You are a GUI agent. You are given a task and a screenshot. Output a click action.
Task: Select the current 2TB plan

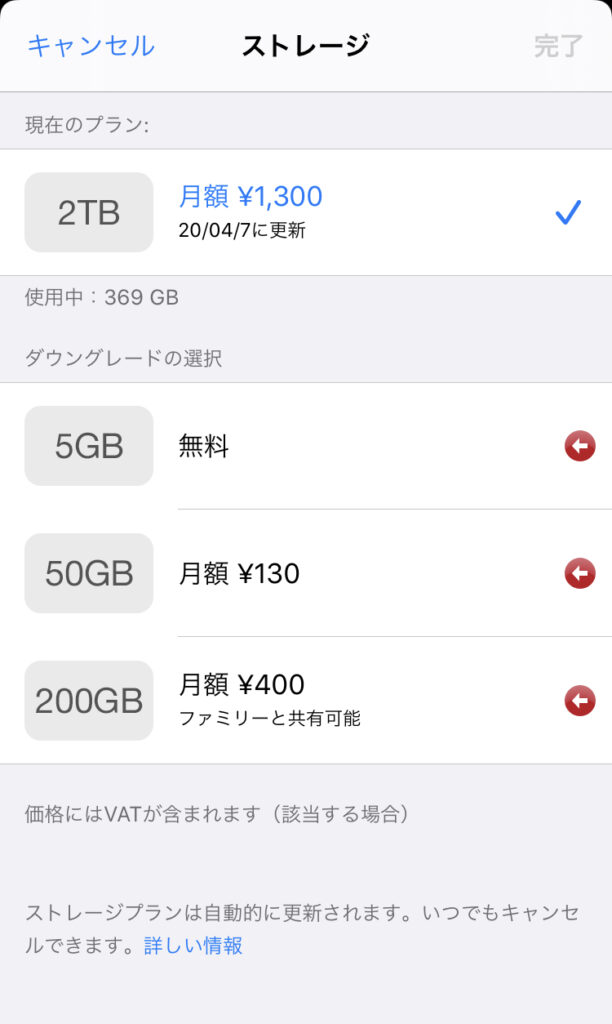pyautogui.click(x=306, y=212)
